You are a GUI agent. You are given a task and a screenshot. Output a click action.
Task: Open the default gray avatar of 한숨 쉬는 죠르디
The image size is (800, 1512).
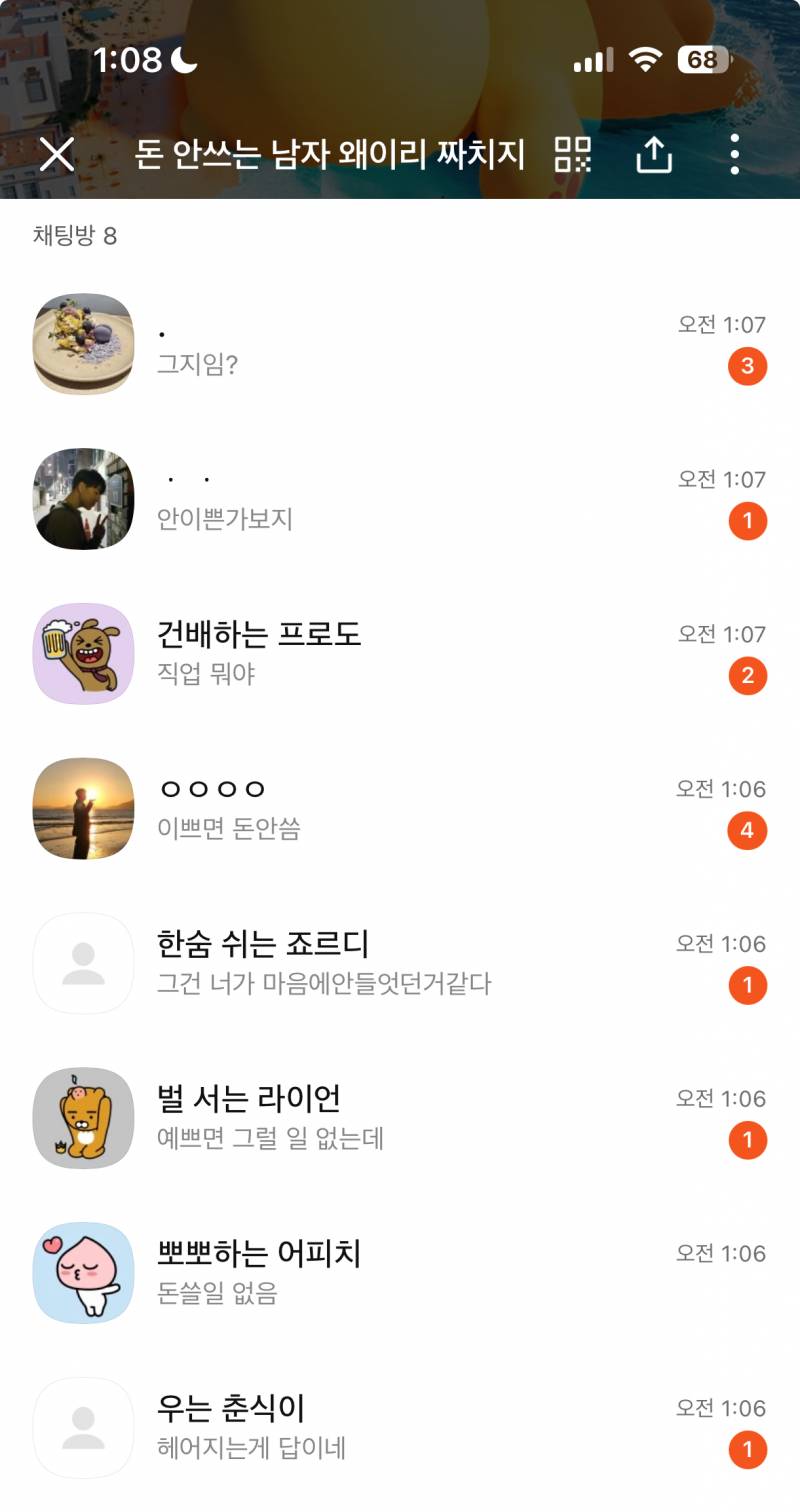[x=83, y=963]
